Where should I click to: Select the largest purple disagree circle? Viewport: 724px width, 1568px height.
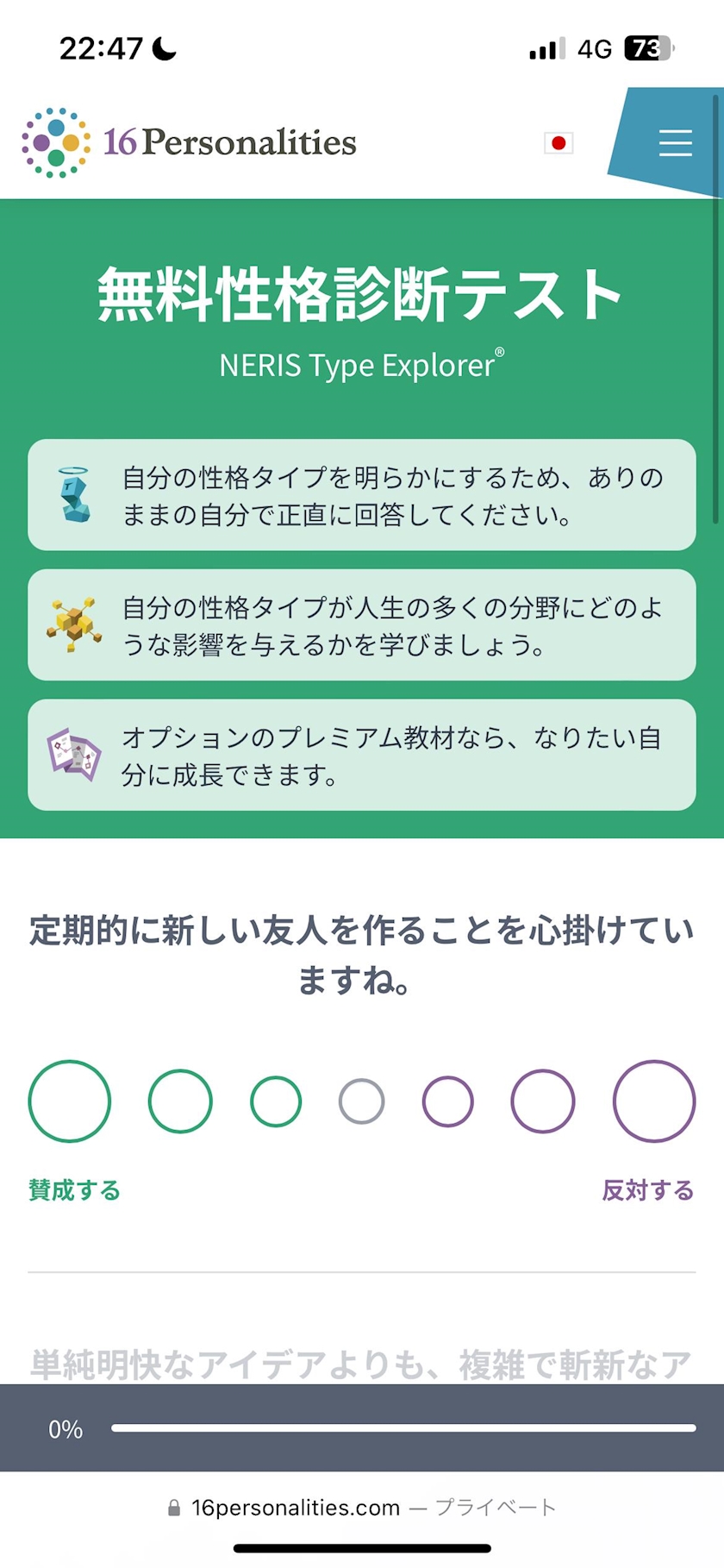(x=654, y=1101)
